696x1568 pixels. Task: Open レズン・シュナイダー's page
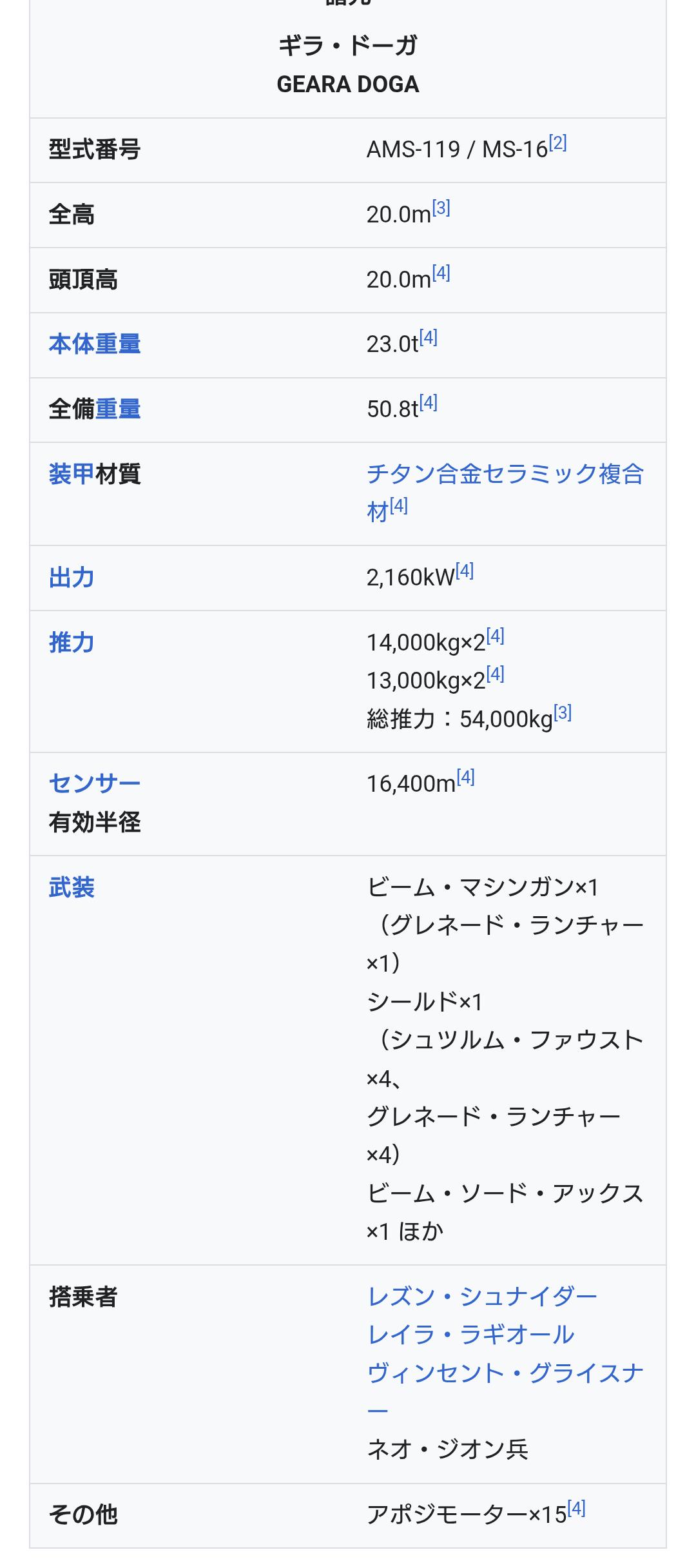point(482,1297)
